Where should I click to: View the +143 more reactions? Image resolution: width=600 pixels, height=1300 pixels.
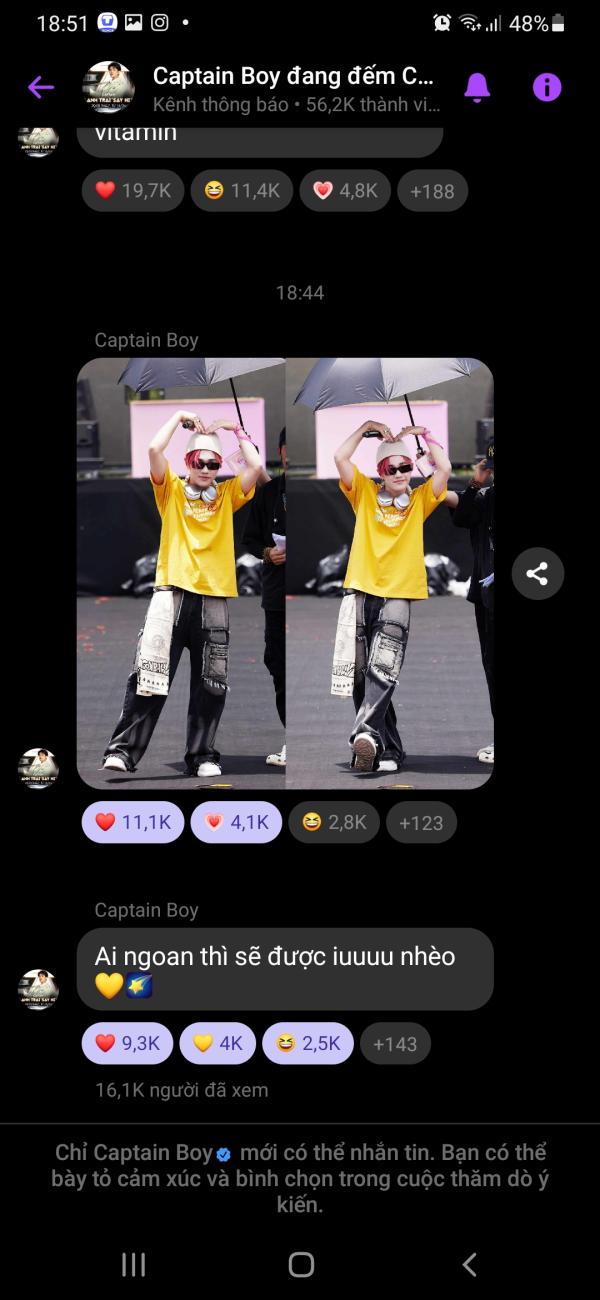395,1043
